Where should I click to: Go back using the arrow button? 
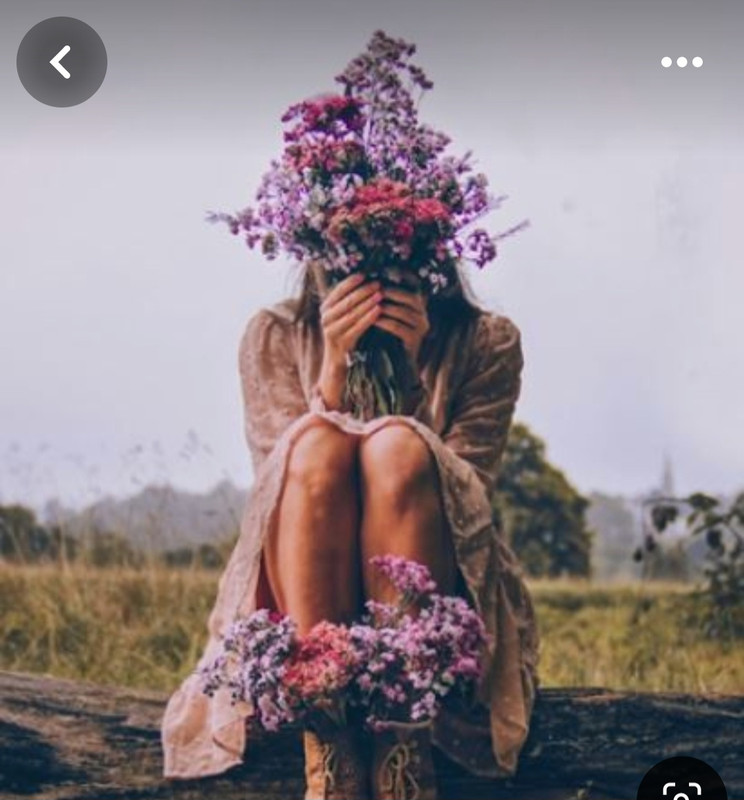(62, 62)
